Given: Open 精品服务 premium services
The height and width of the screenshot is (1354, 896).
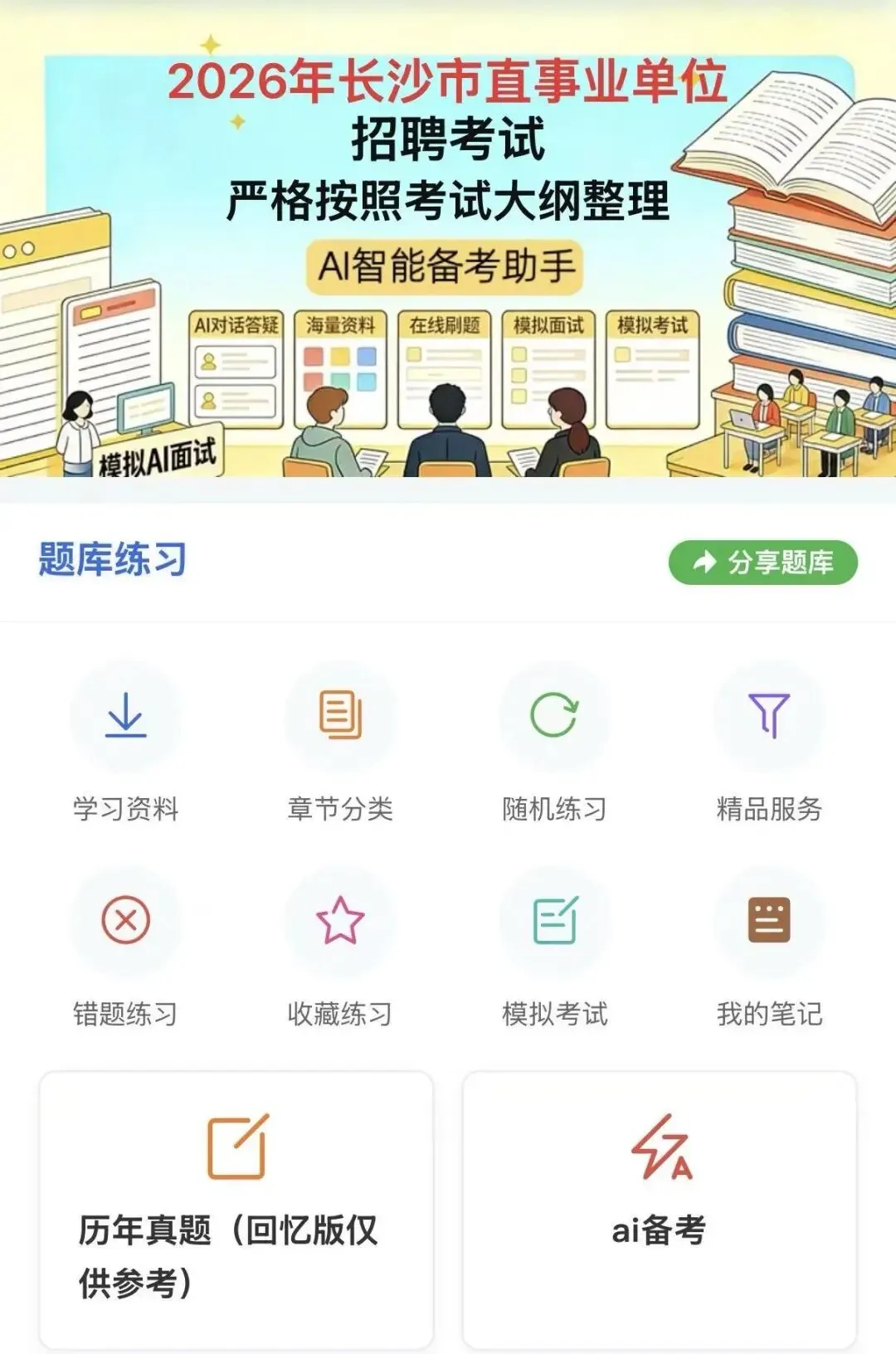Looking at the screenshot, I should (x=769, y=742).
